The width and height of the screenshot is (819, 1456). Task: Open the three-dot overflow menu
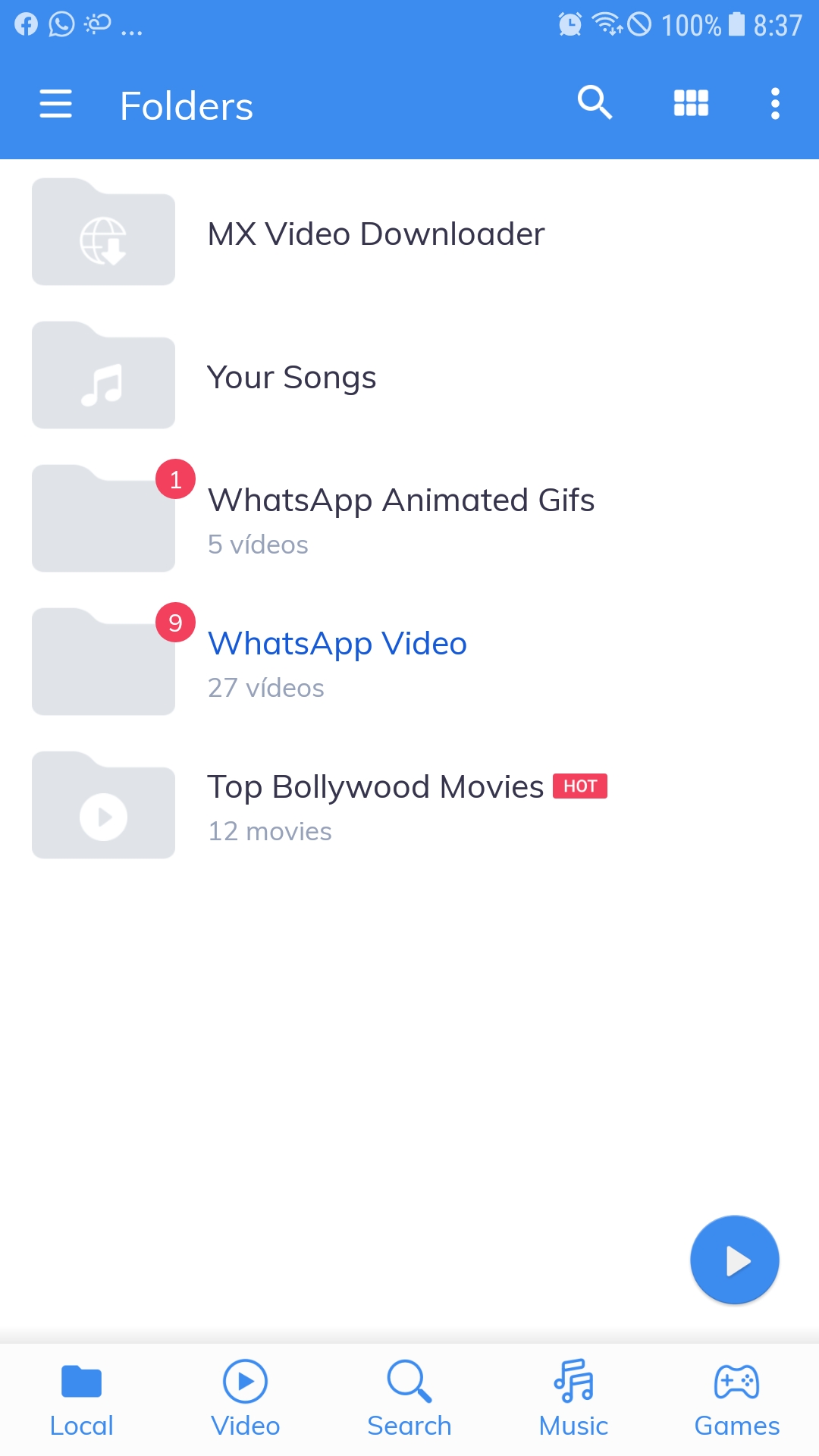(x=774, y=103)
